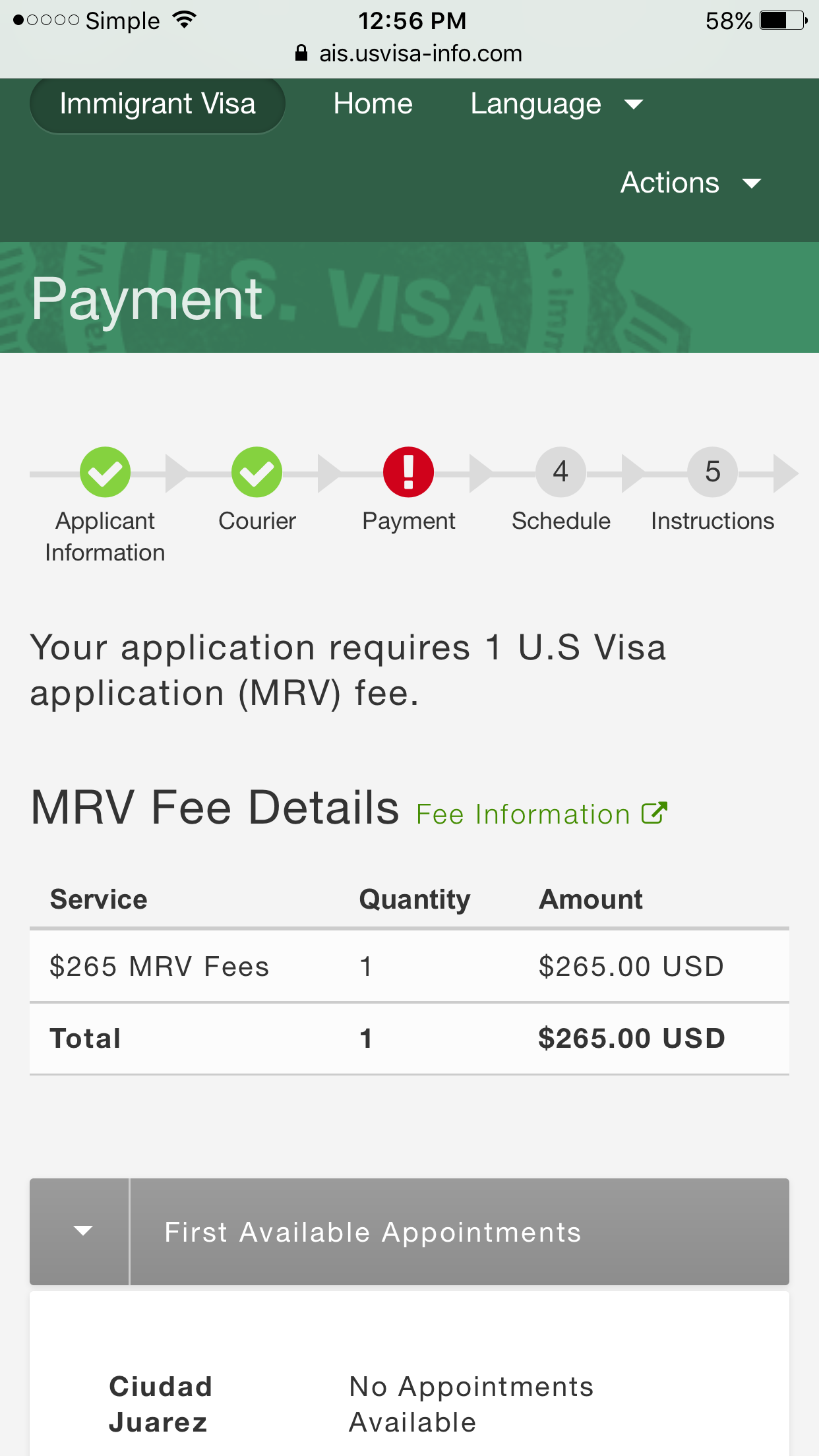819x1456 pixels.
Task: Open the Language dropdown
Action: (x=557, y=104)
